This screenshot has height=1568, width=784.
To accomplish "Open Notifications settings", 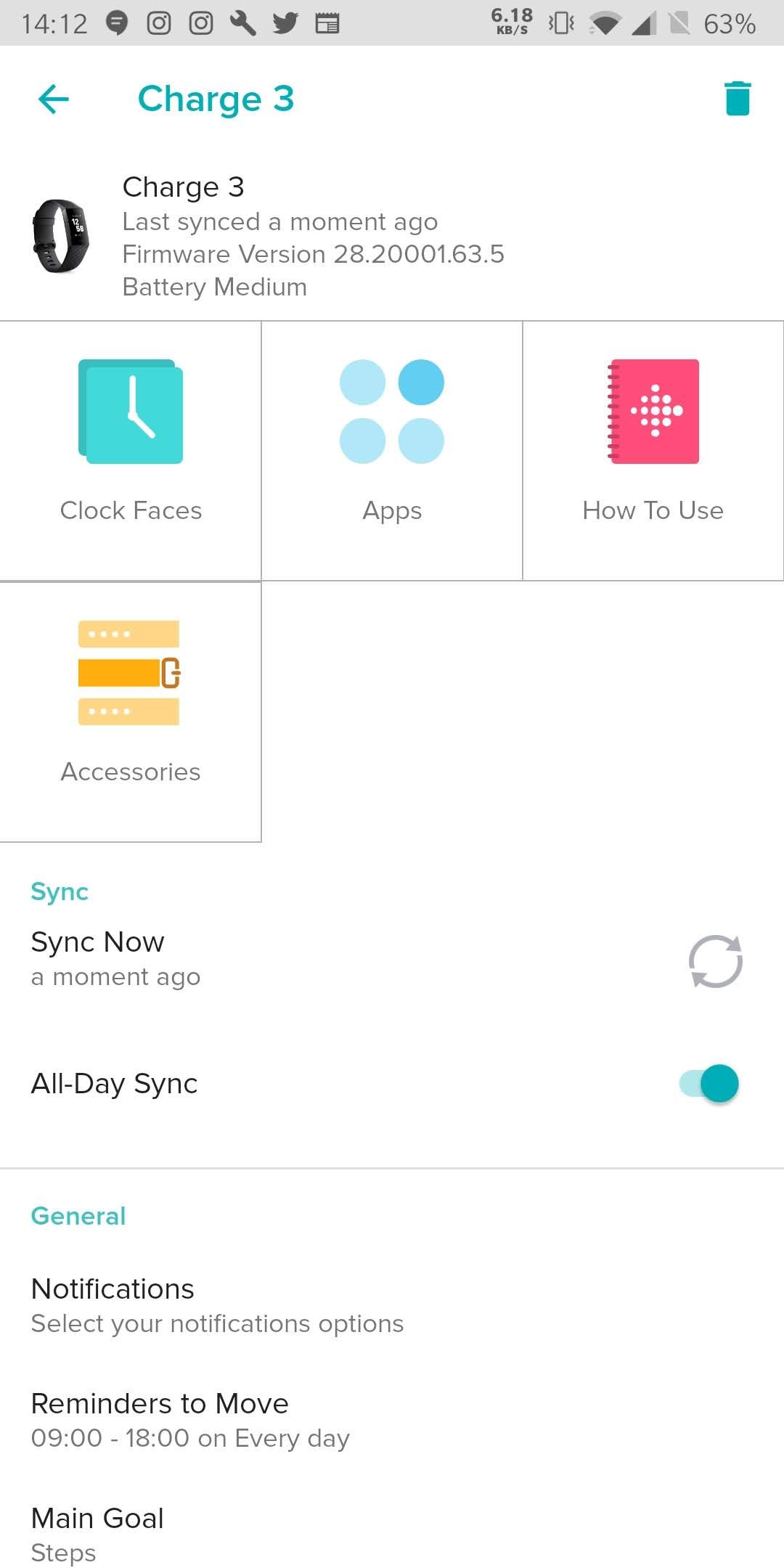I will tap(218, 1305).
